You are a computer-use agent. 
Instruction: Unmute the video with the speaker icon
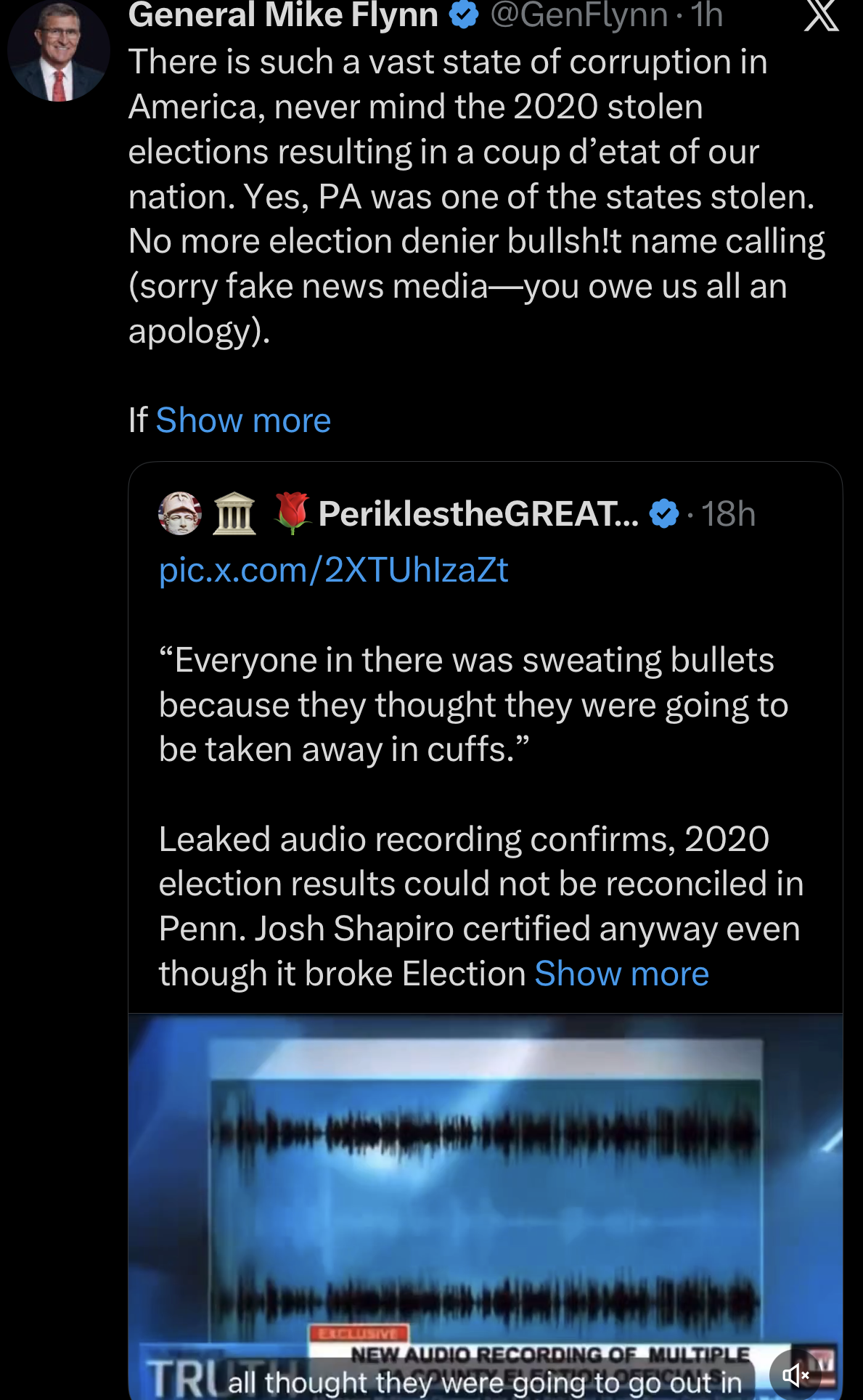[x=795, y=1375]
